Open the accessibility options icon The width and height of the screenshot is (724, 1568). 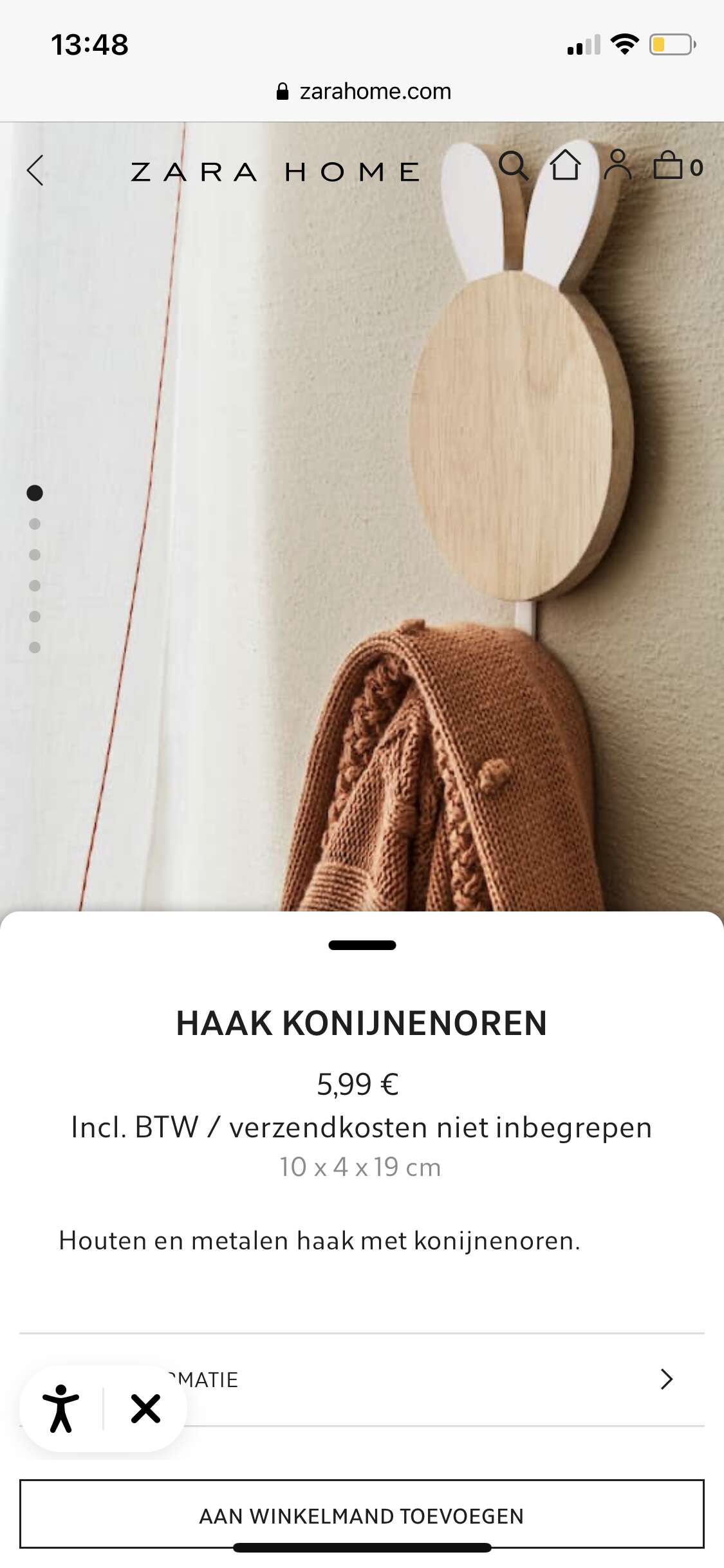tap(61, 1408)
